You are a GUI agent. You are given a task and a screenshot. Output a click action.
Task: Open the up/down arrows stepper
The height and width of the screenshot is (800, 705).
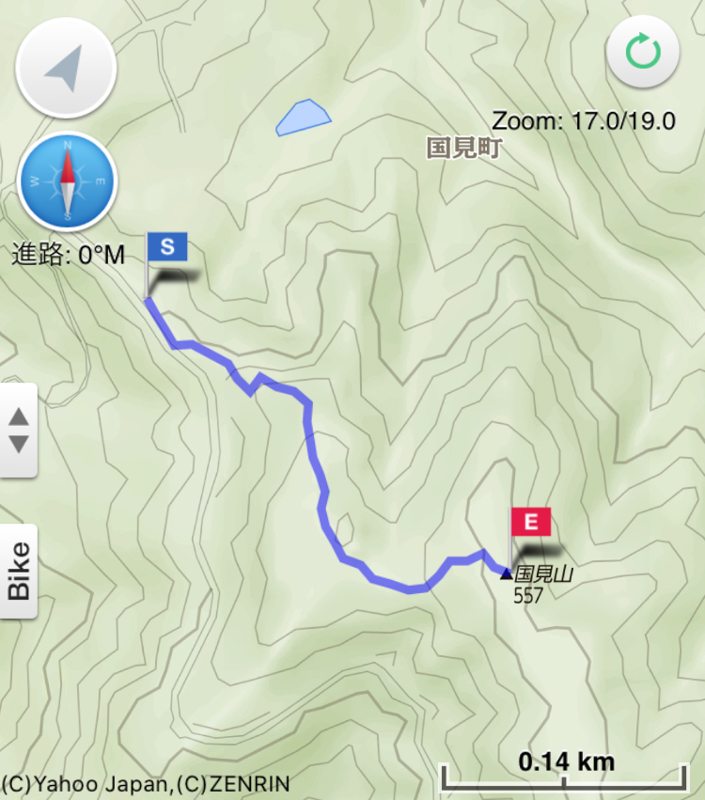click(19, 430)
